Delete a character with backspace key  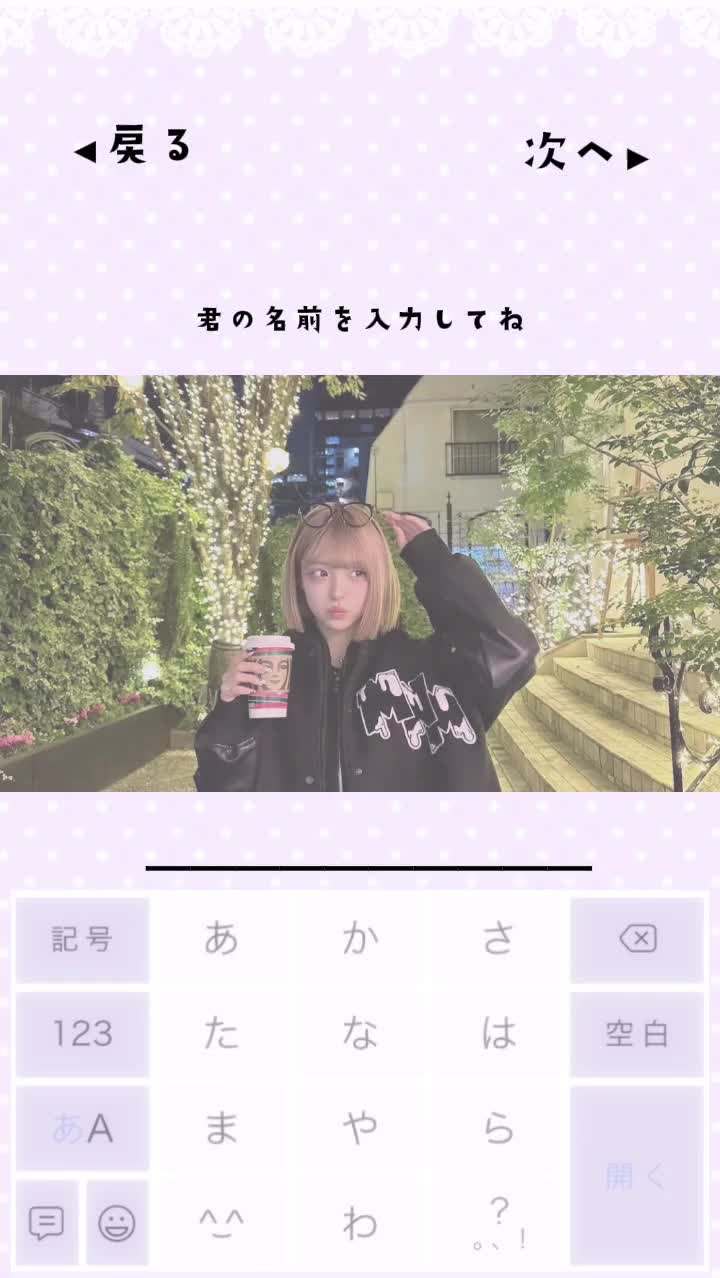point(637,940)
